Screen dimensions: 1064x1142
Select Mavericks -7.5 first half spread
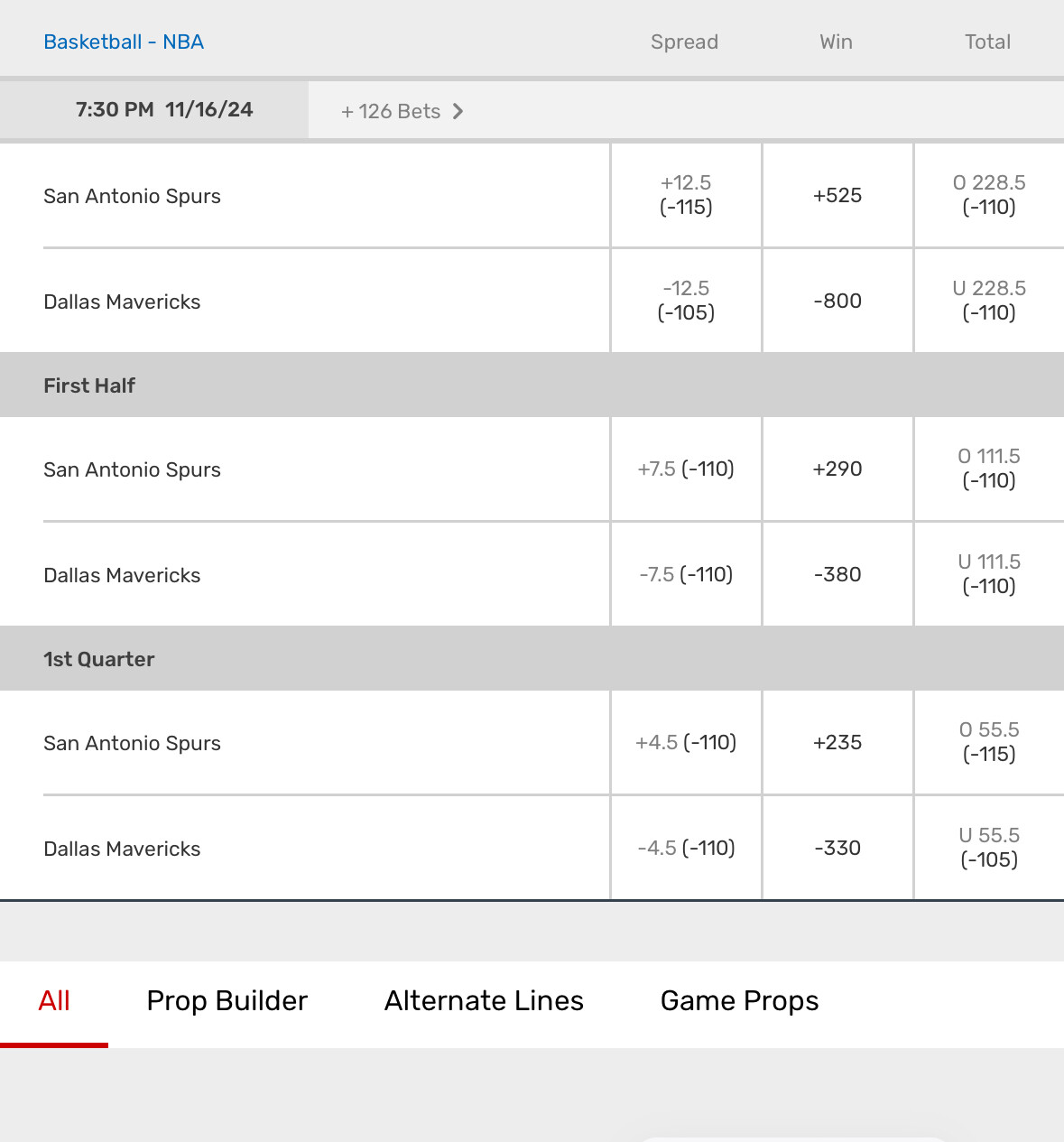click(x=686, y=574)
